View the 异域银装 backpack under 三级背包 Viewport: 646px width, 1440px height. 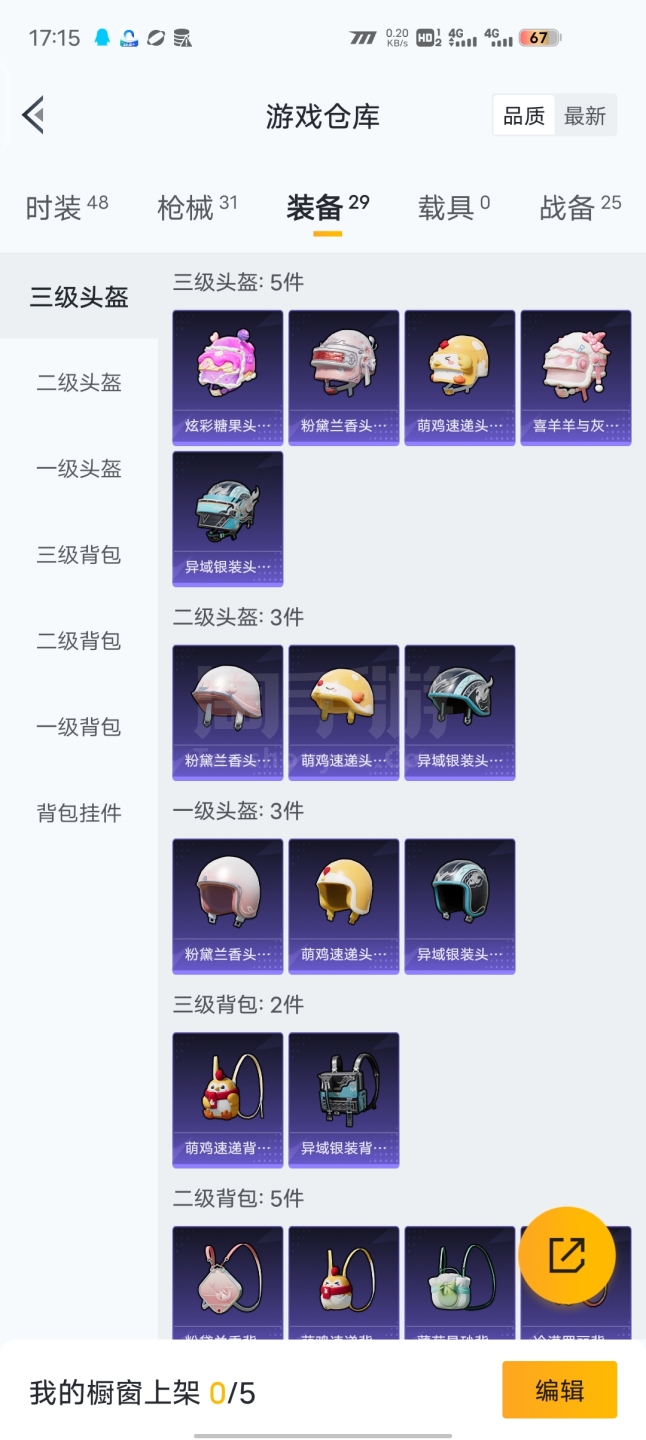point(344,1099)
